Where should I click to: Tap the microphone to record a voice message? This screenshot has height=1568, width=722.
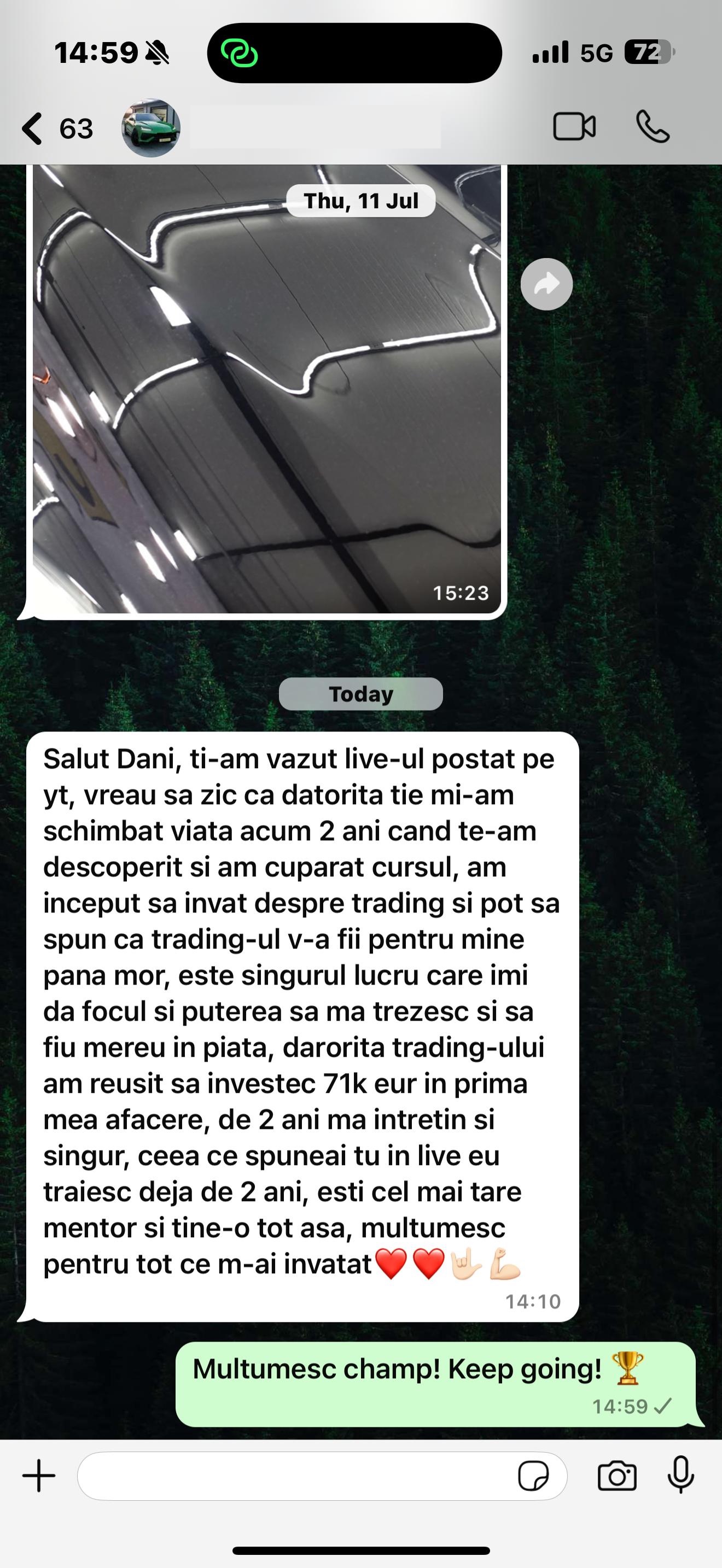click(680, 1476)
